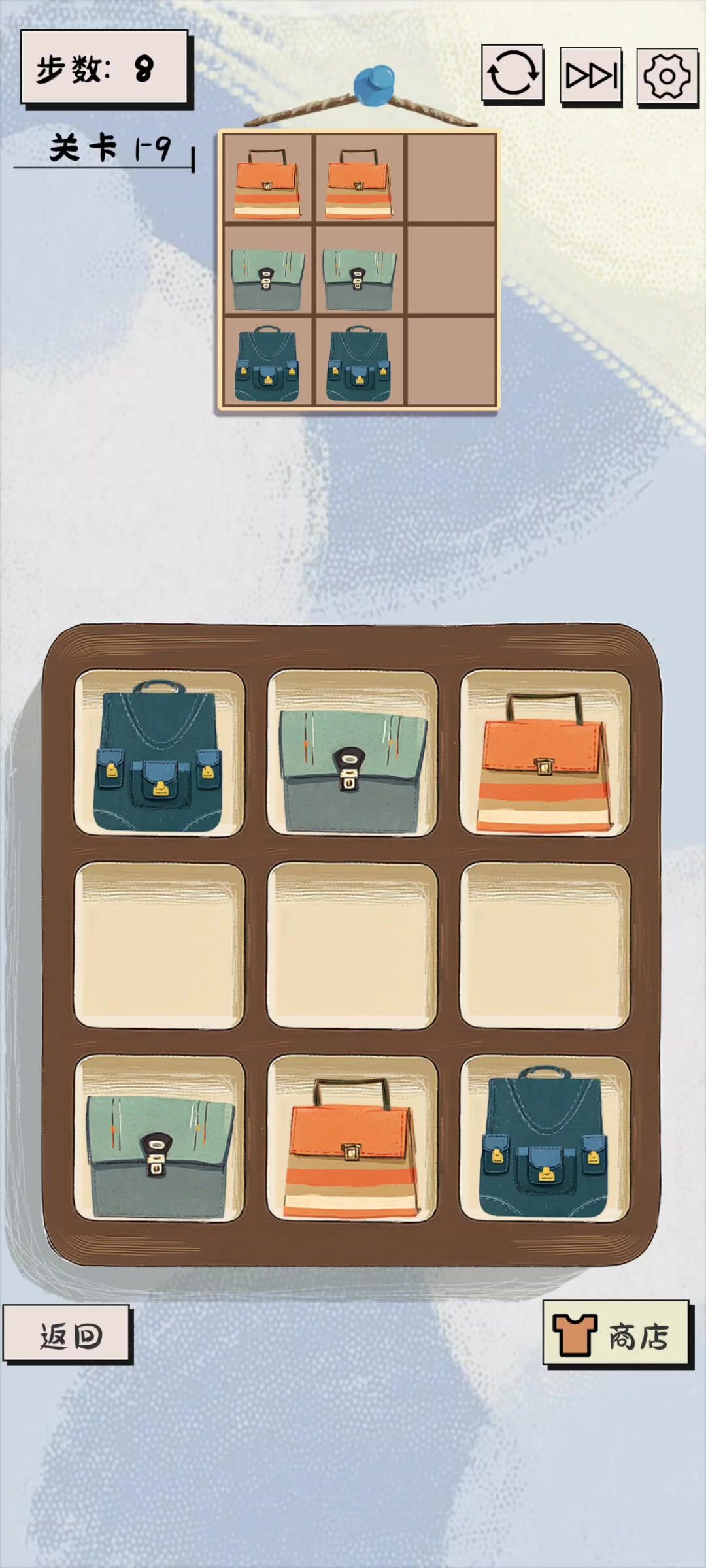Restart the level with the refresh icon
The height and width of the screenshot is (1568, 706).
point(513,74)
